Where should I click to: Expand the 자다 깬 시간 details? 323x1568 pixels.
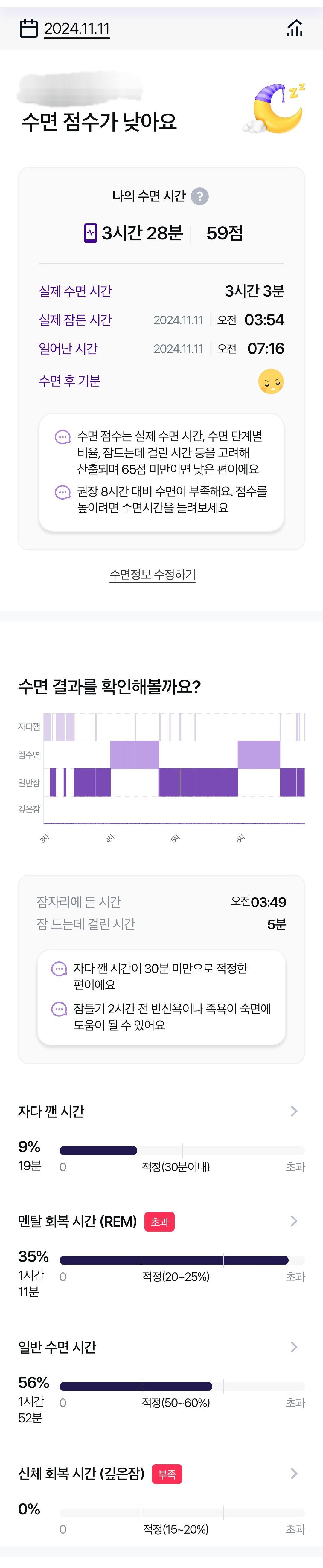(x=294, y=1111)
